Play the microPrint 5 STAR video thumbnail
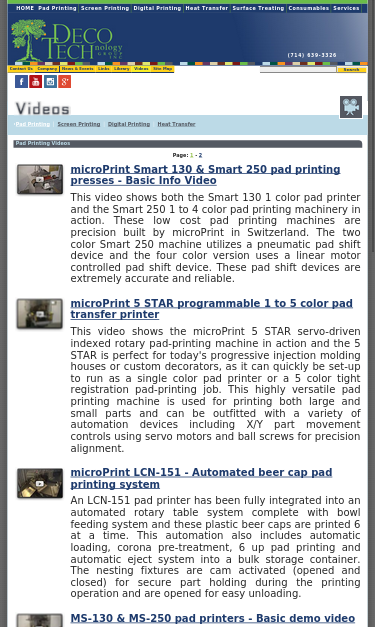This screenshot has width=375, height=627. click(x=40, y=314)
